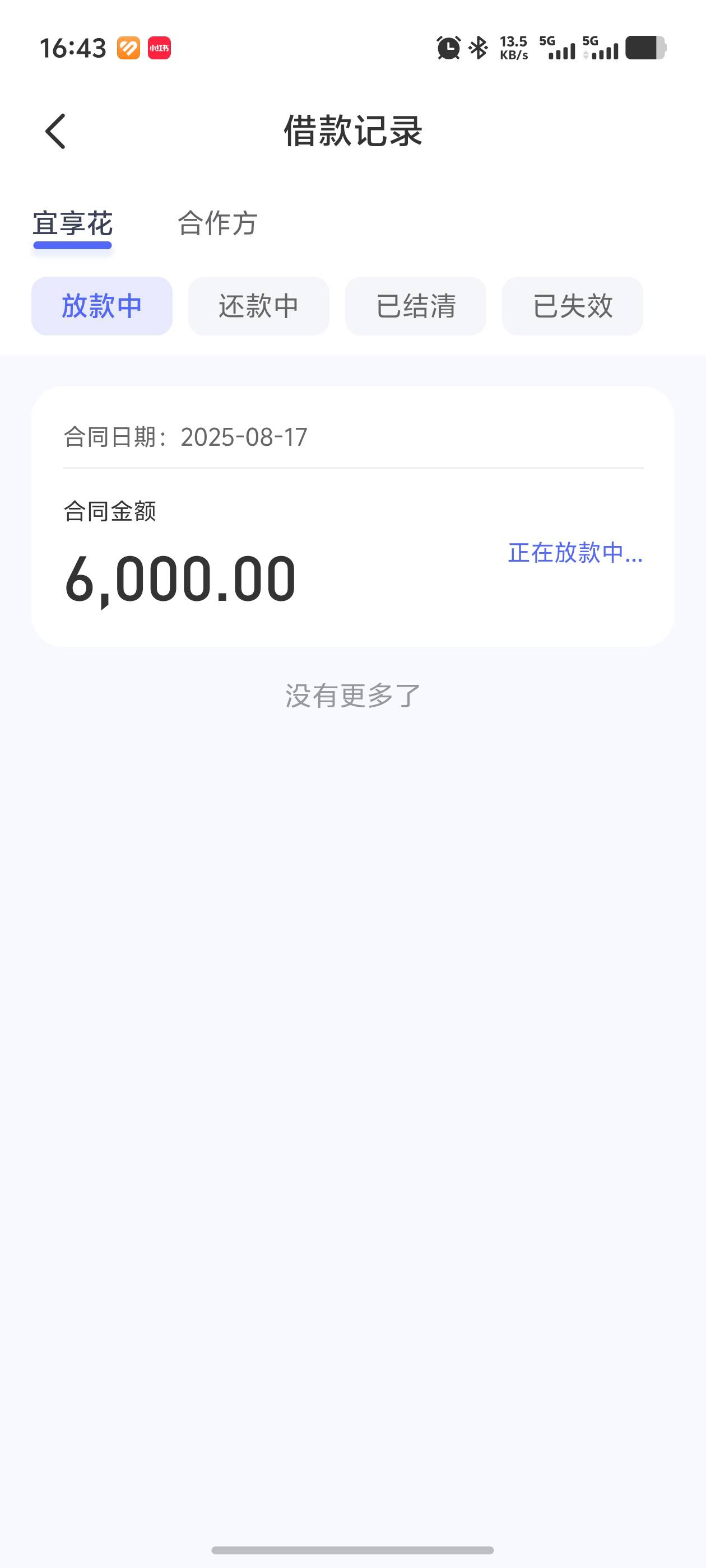Screen dimensions: 706x1568
Task: Open the 6,000.00 loan contract card
Action: coord(352,517)
